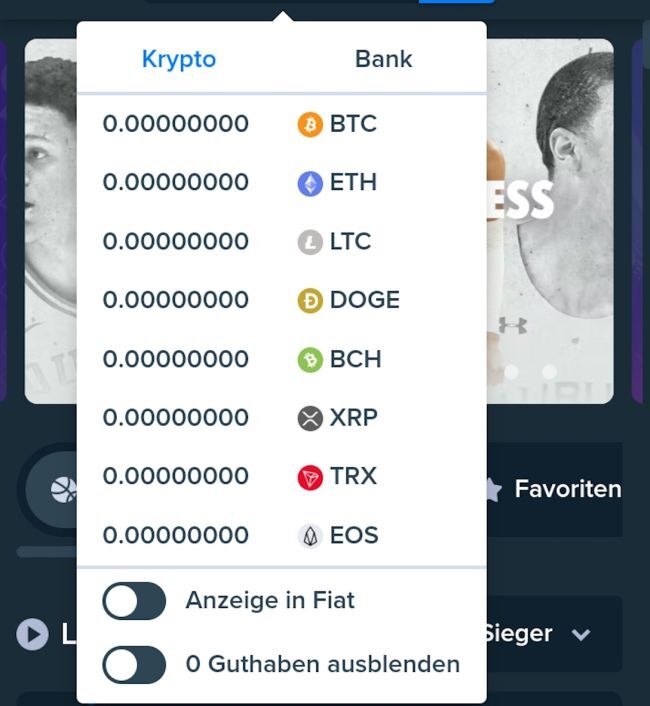Select the ETH wallet row
This screenshot has height=706, width=650.
281,183
